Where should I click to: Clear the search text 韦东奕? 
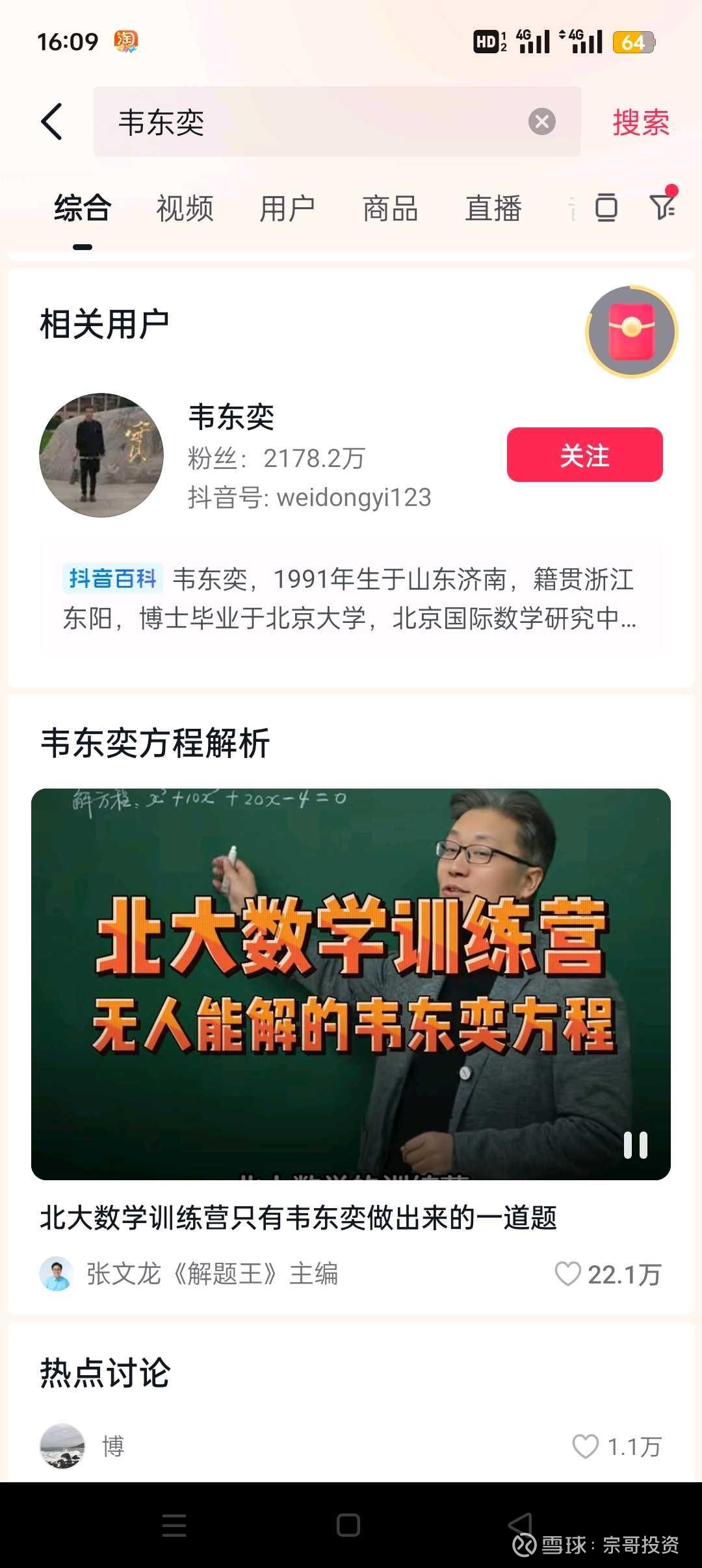pyautogui.click(x=541, y=121)
